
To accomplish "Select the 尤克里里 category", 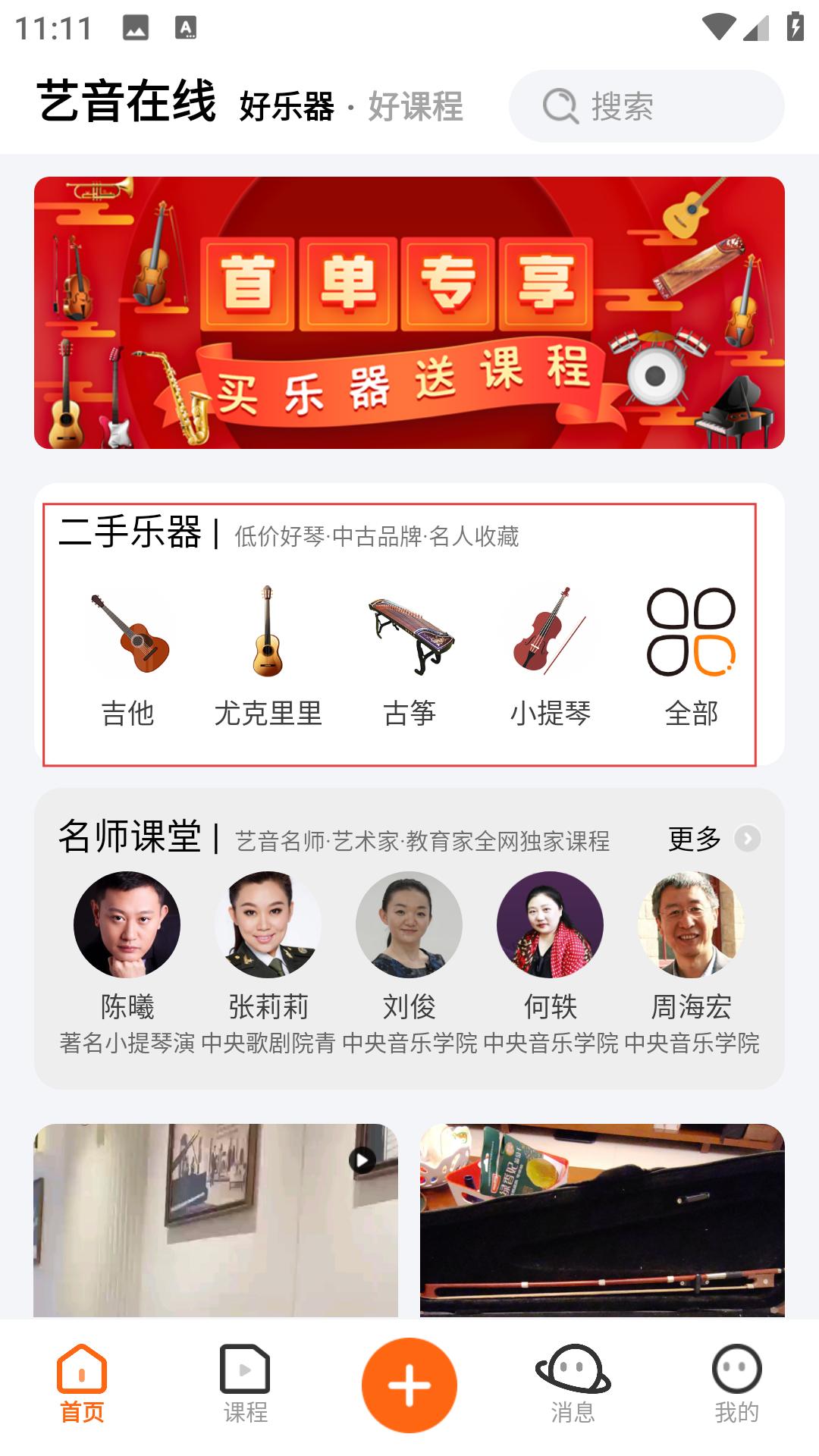I will click(x=268, y=657).
